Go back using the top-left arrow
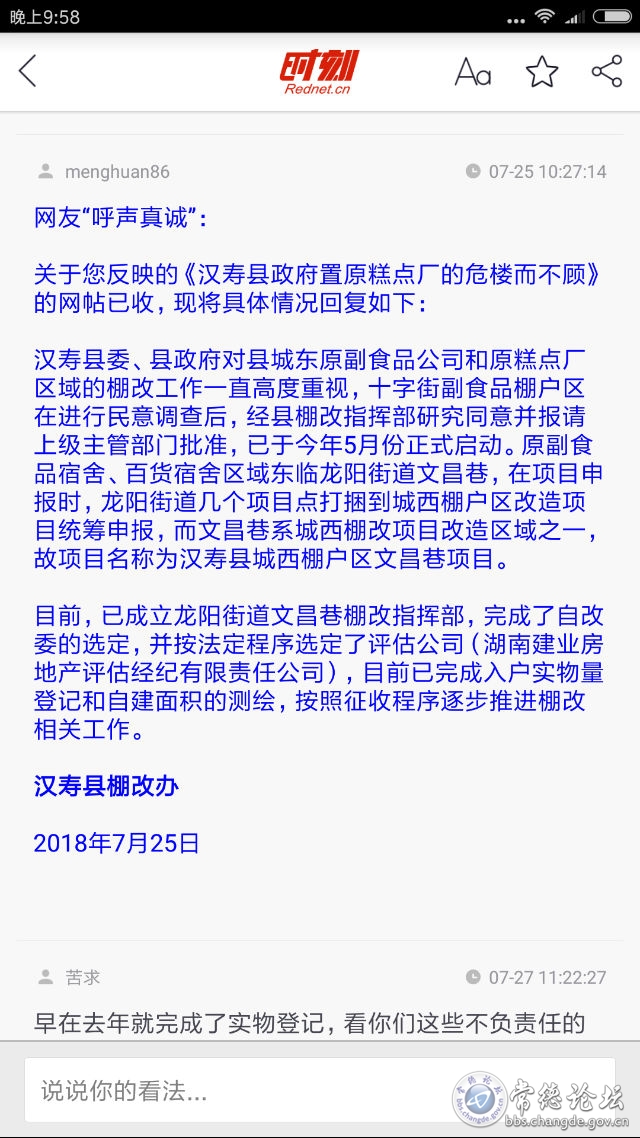The image size is (640, 1138). [x=28, y=71]
